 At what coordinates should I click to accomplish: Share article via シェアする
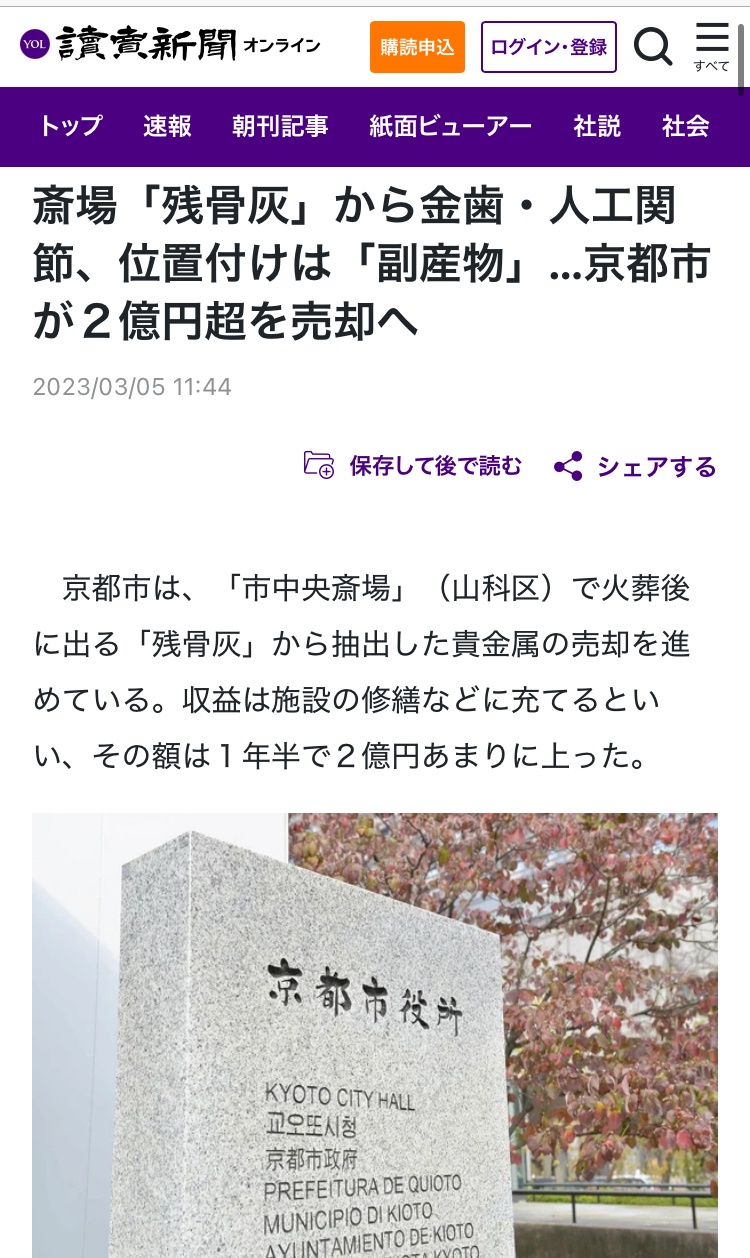point(636,466)
